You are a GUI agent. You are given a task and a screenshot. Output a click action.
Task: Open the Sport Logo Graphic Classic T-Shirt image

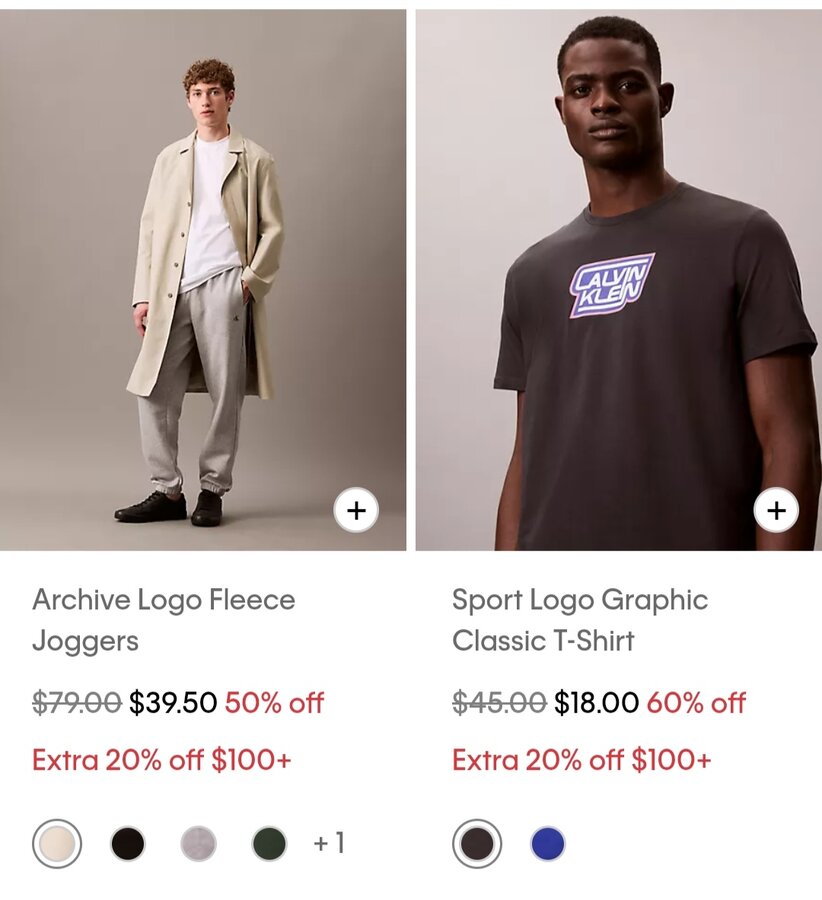[x=618, y=280]
